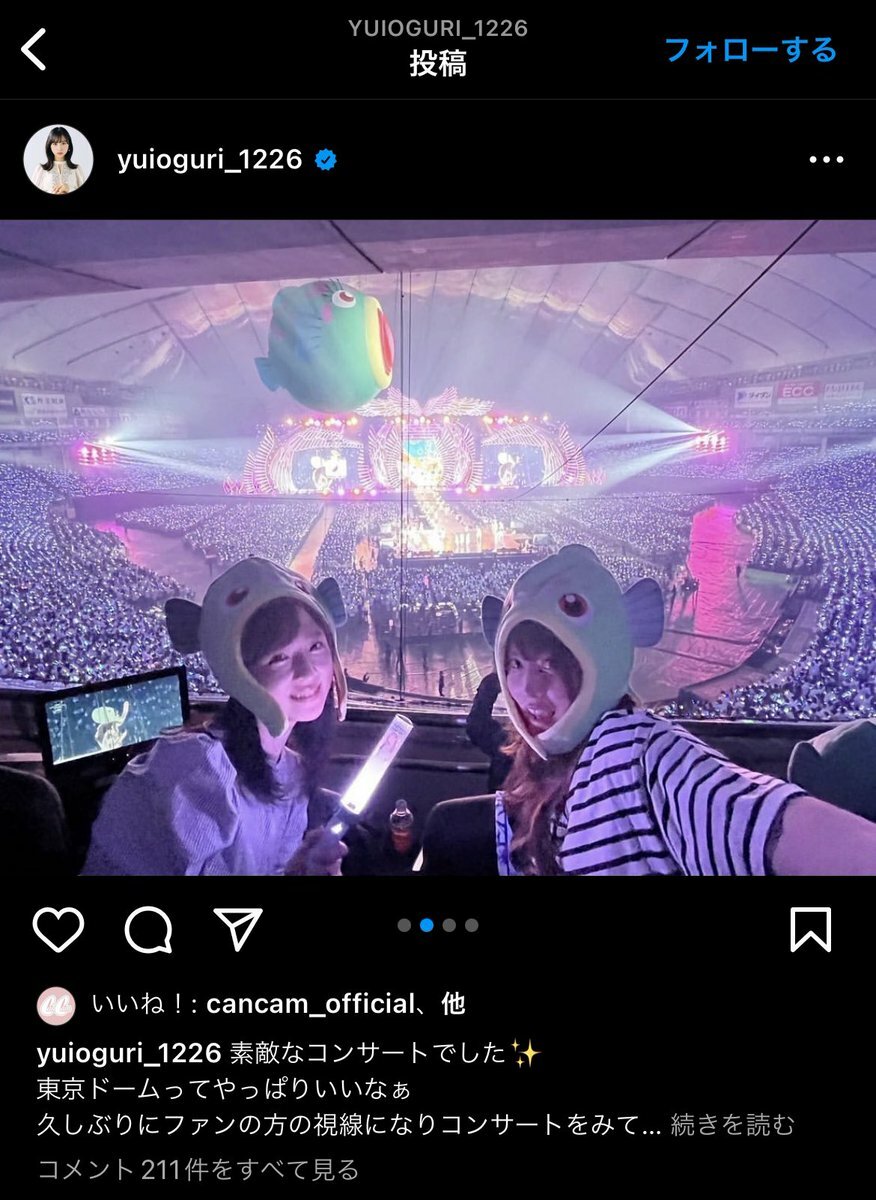Open cancam_official from the likes line
The image size is (876, 1200).
point(309,1004)
